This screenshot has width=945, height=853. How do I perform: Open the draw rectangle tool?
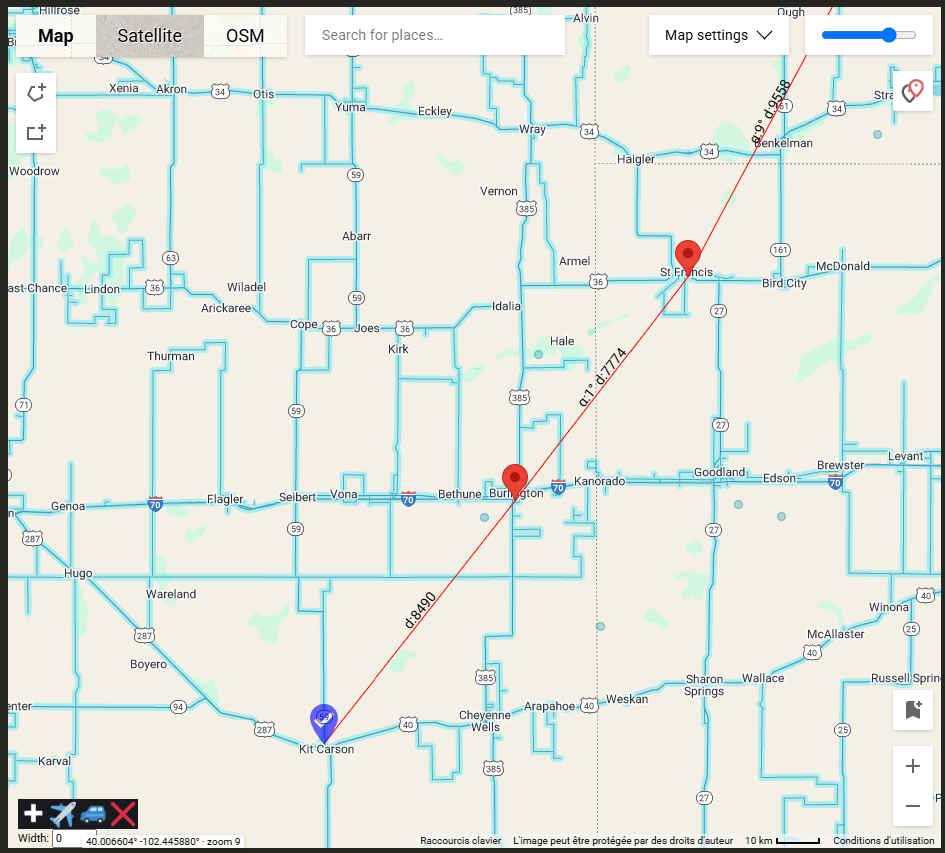[36, 132]
